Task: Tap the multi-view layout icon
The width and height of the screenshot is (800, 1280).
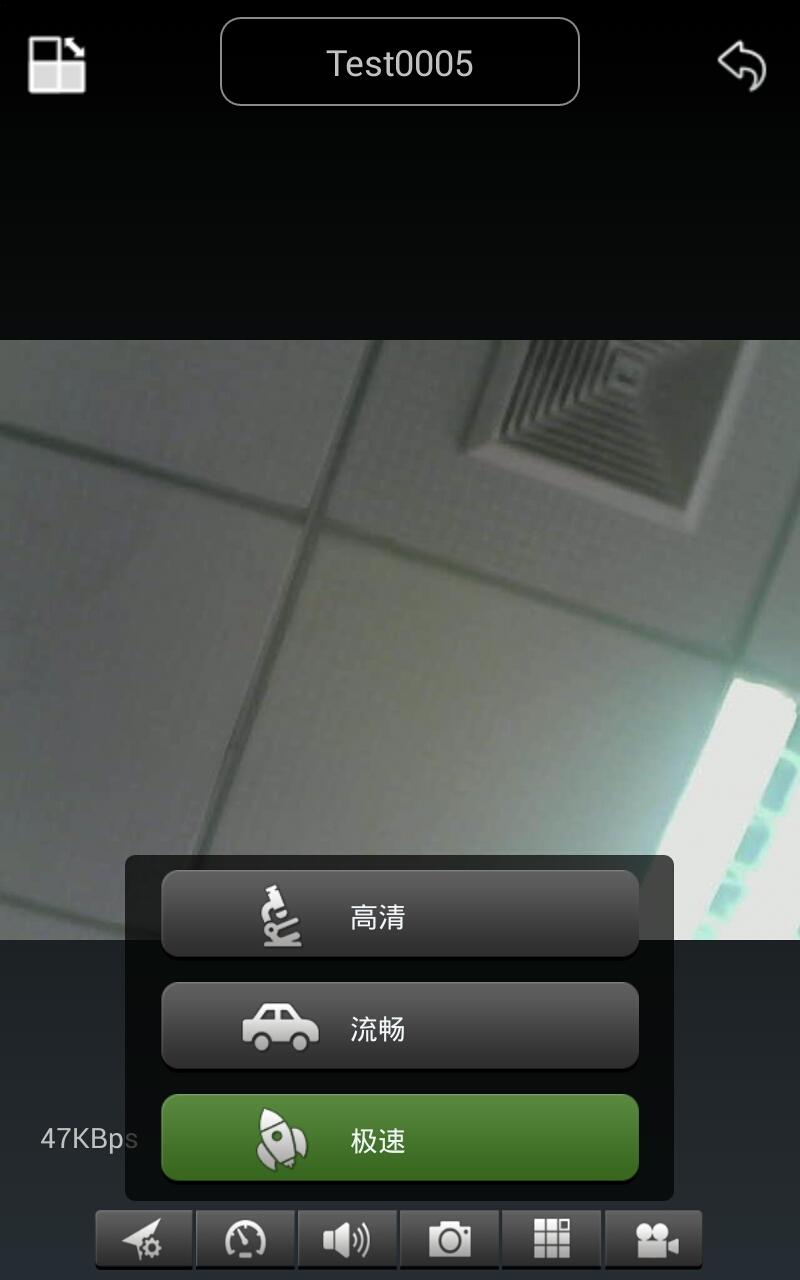Action: [57, 65]
